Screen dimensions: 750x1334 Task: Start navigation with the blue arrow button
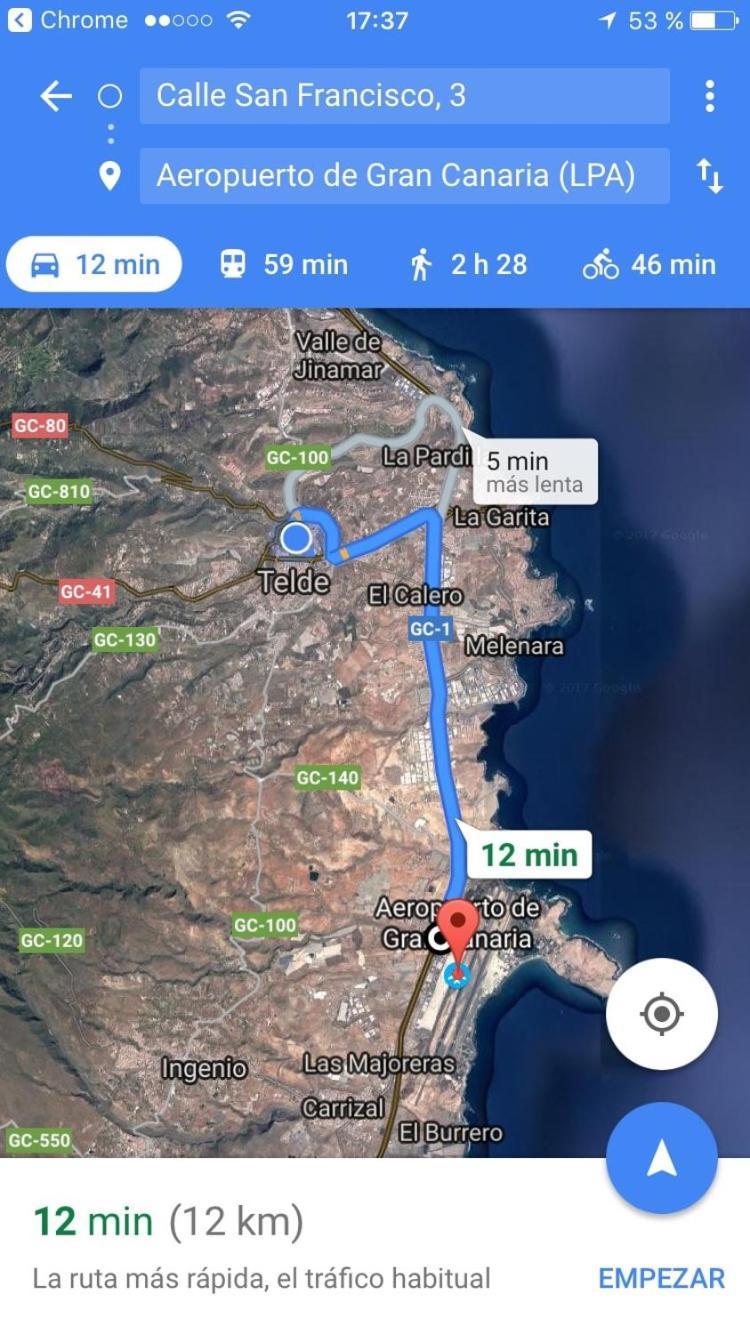(x=661, y=1158)
